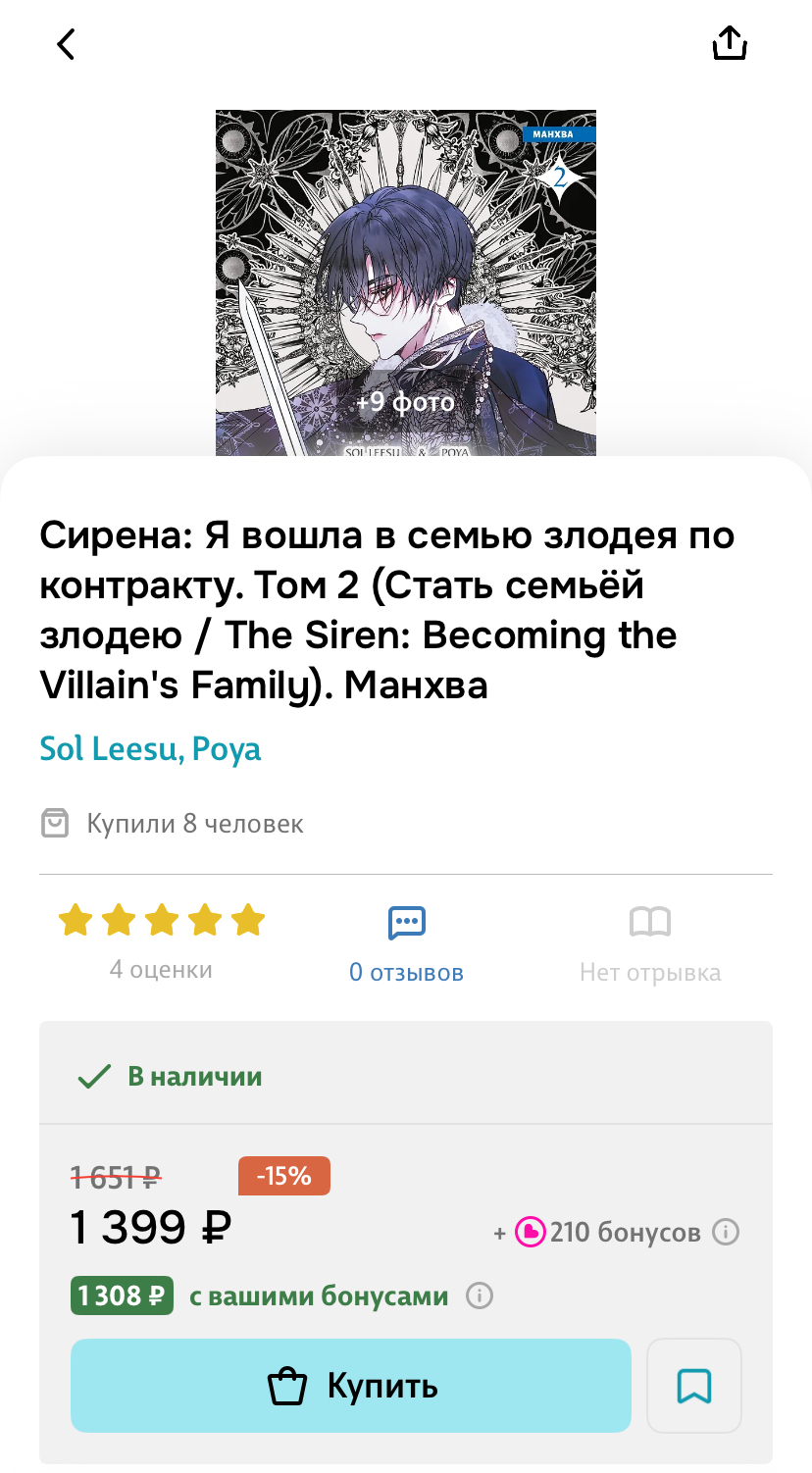The image size is (812, 1473).
Task: Show info about 210 бонусов
Action: pyautogui.click(x=726, y=1232)
